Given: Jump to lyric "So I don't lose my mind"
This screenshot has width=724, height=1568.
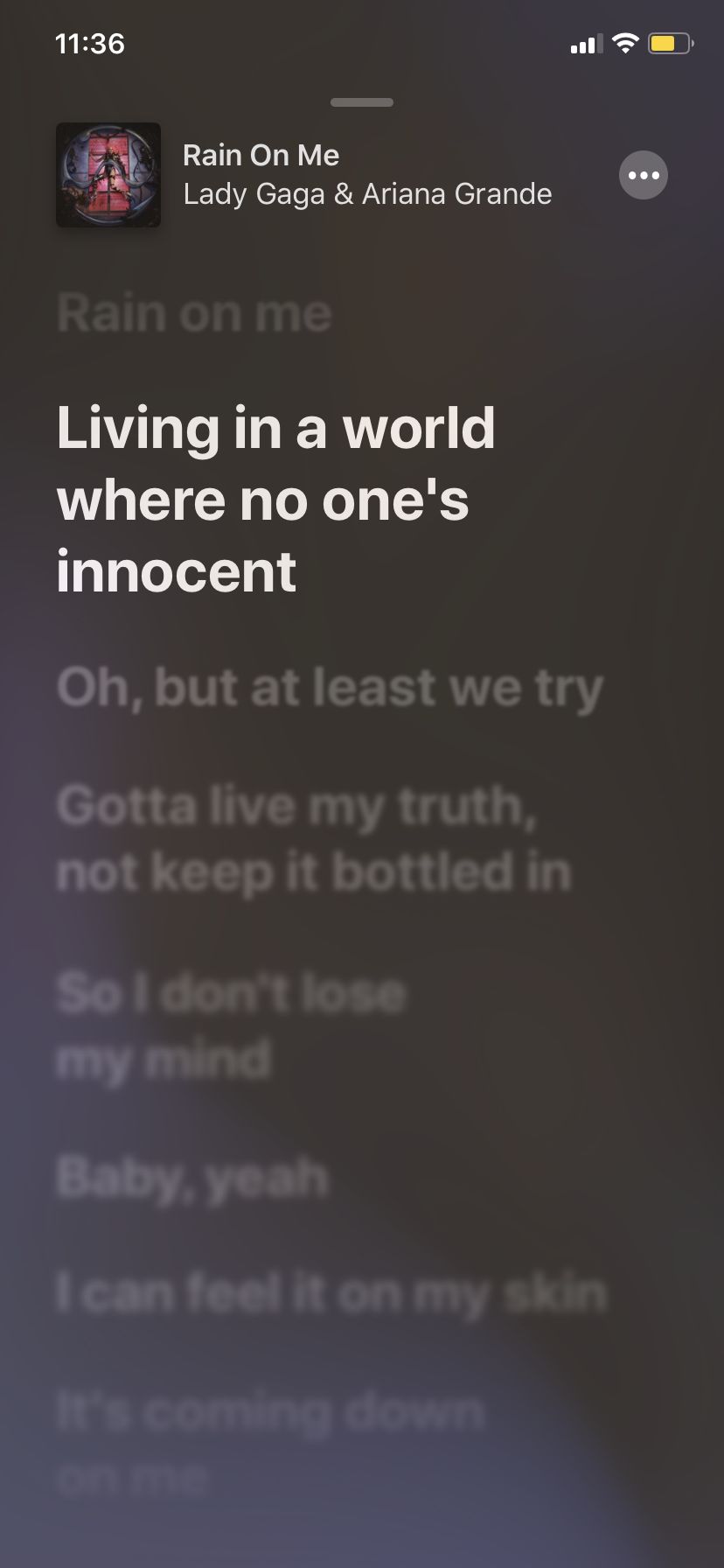Looking at the screenshot, I should point(232,1026).
